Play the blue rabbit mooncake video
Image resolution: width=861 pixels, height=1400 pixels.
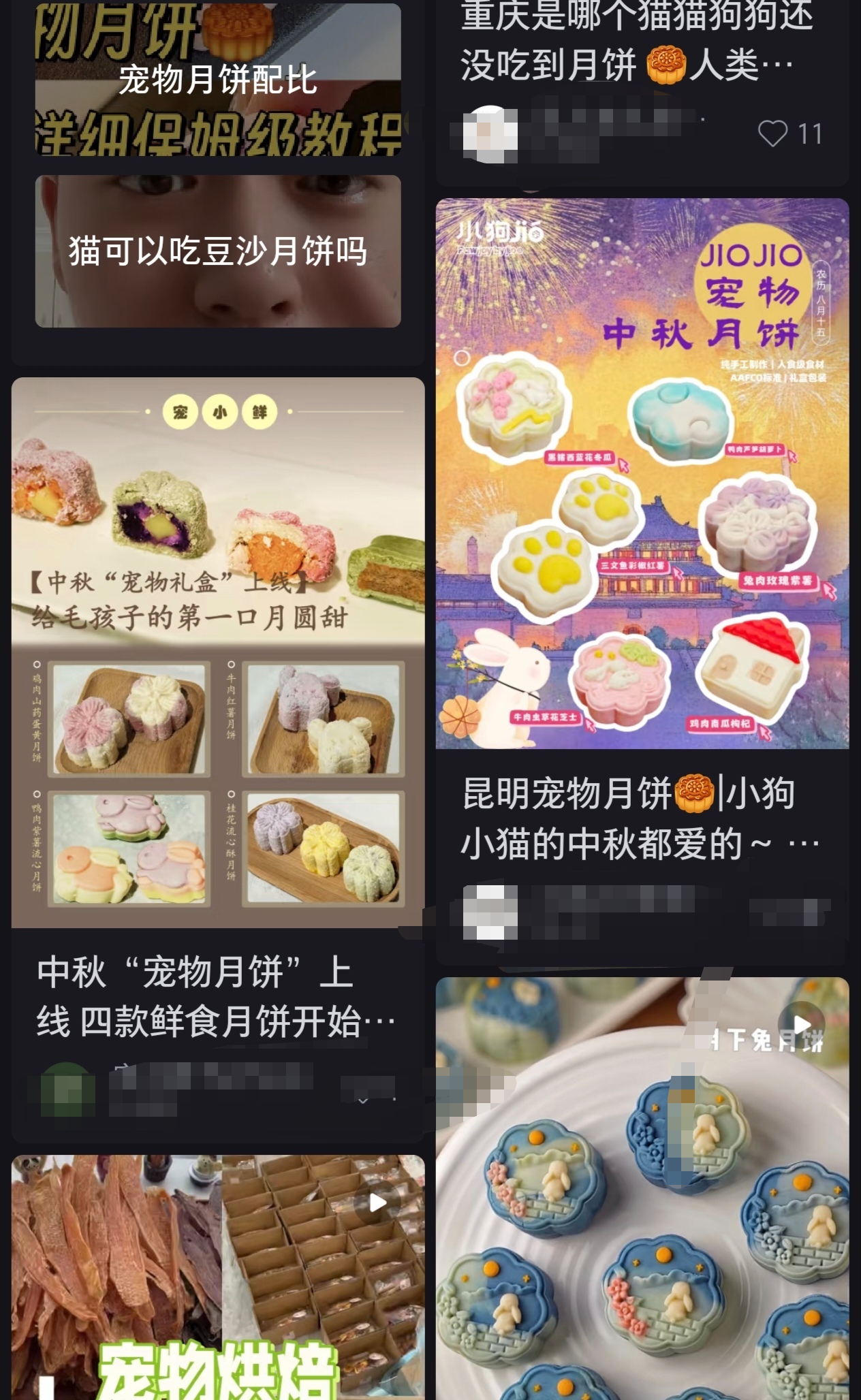tap(802, 1023)
